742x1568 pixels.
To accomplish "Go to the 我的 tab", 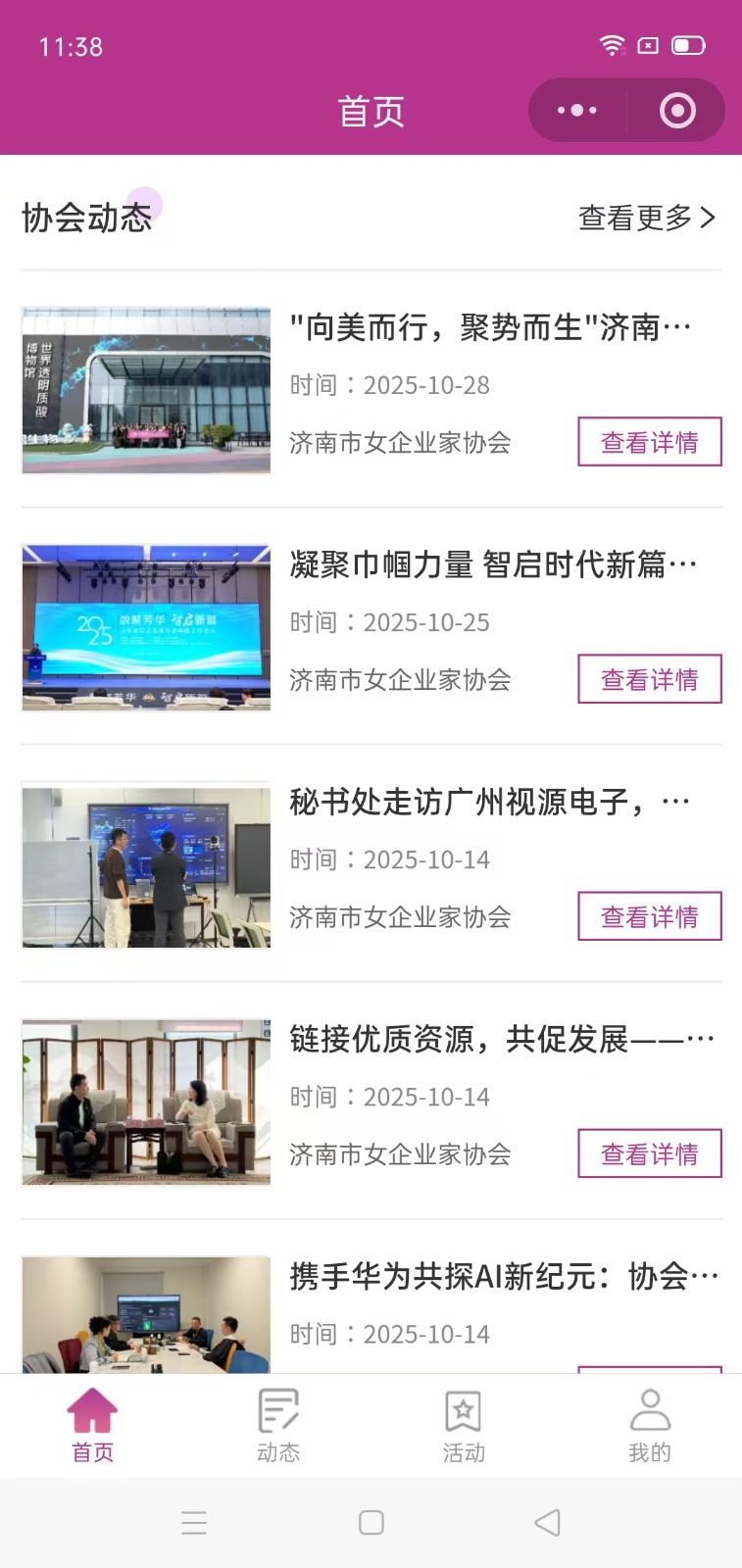I will pyautogui.click(x=649, y=1426).
